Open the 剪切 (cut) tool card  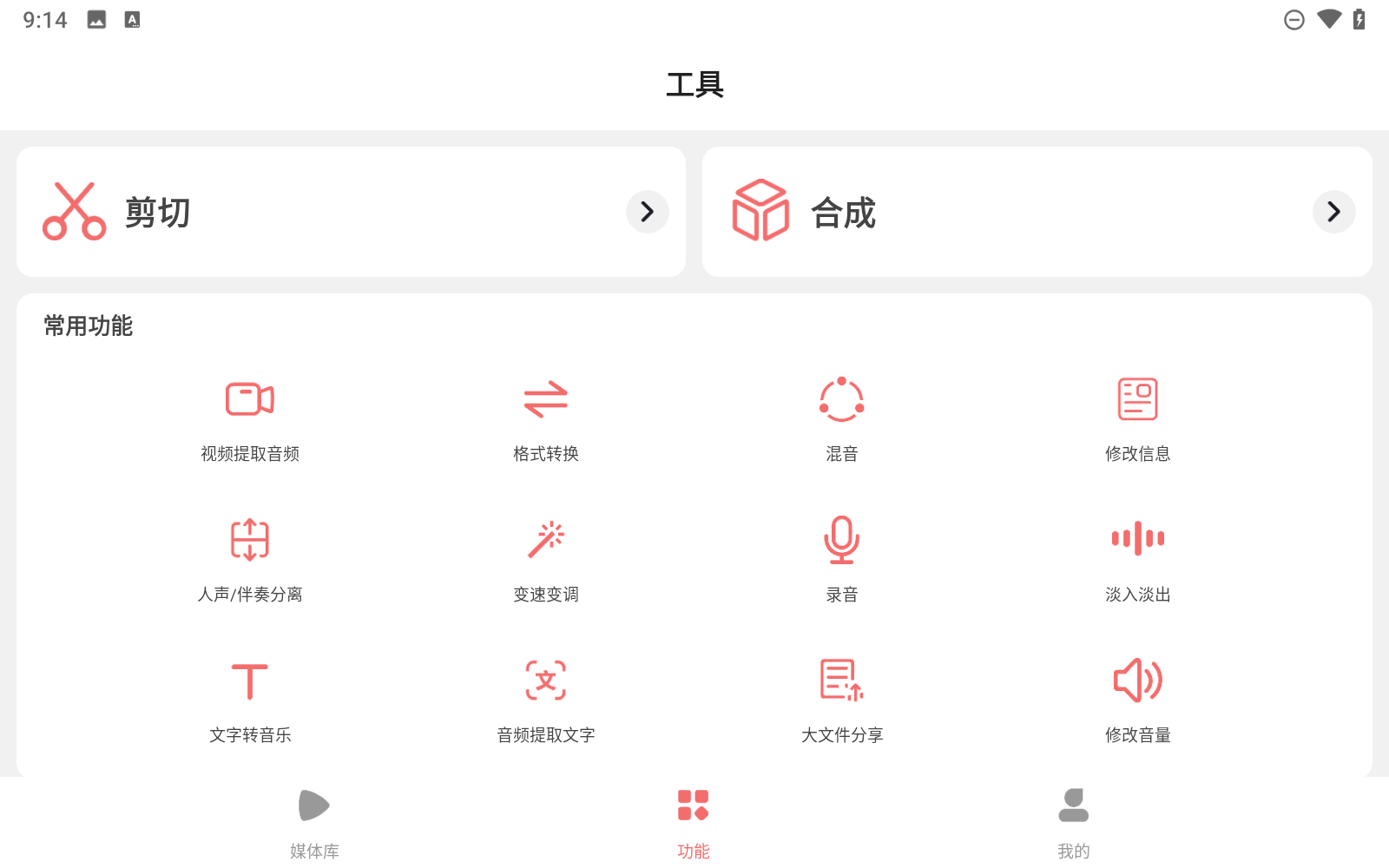[351, 212]
